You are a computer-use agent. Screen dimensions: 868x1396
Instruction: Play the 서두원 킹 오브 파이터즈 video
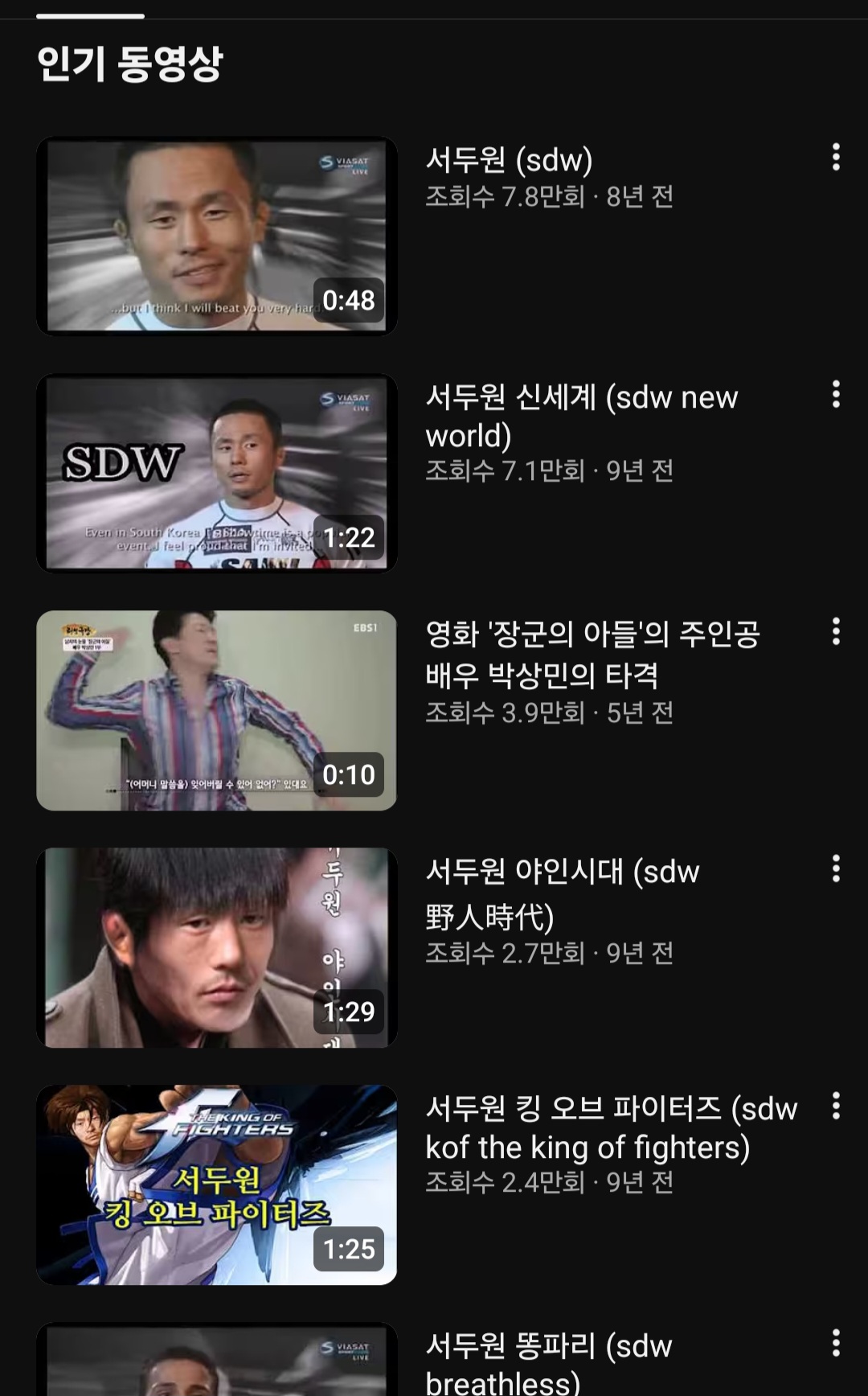click(217, 1185)
